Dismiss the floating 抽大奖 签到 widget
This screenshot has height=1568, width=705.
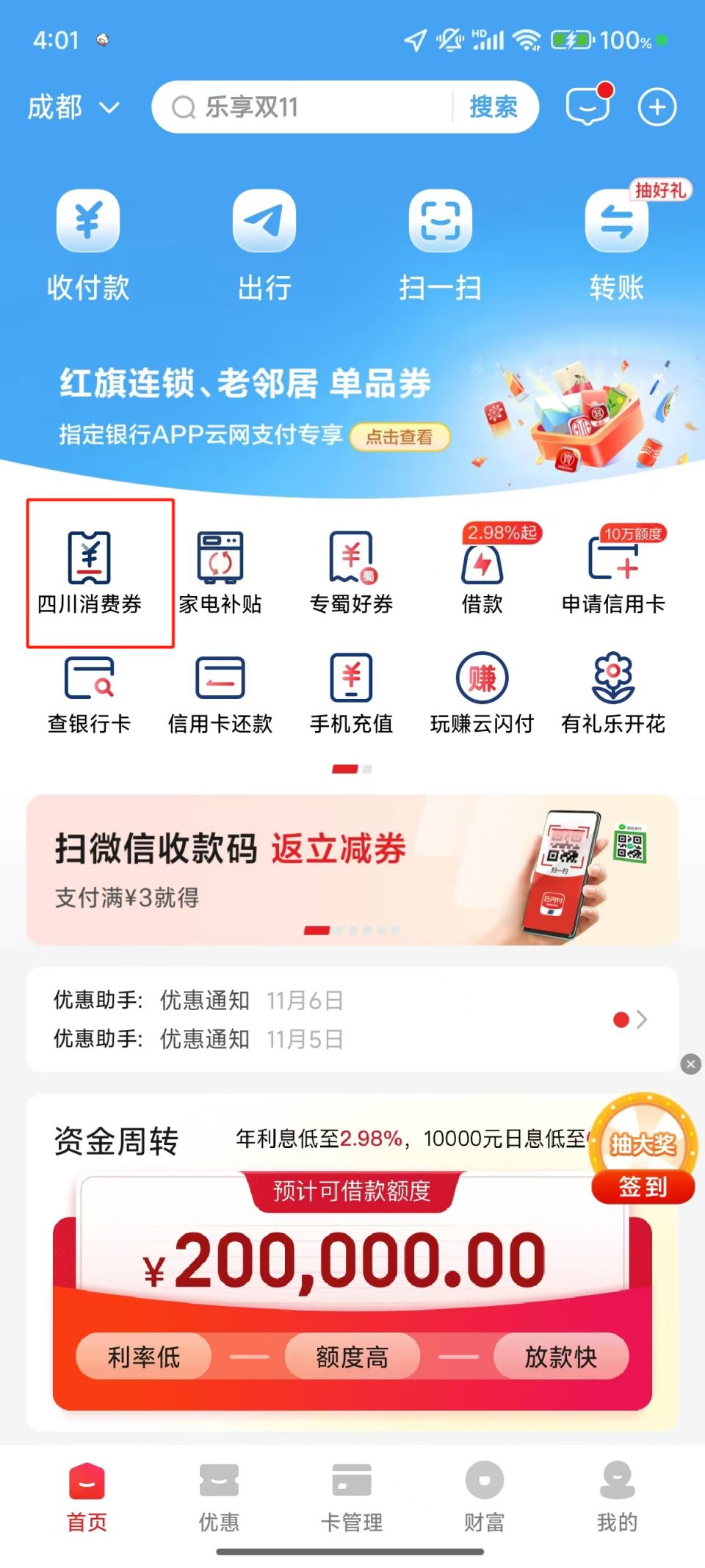pos(690,1064)
